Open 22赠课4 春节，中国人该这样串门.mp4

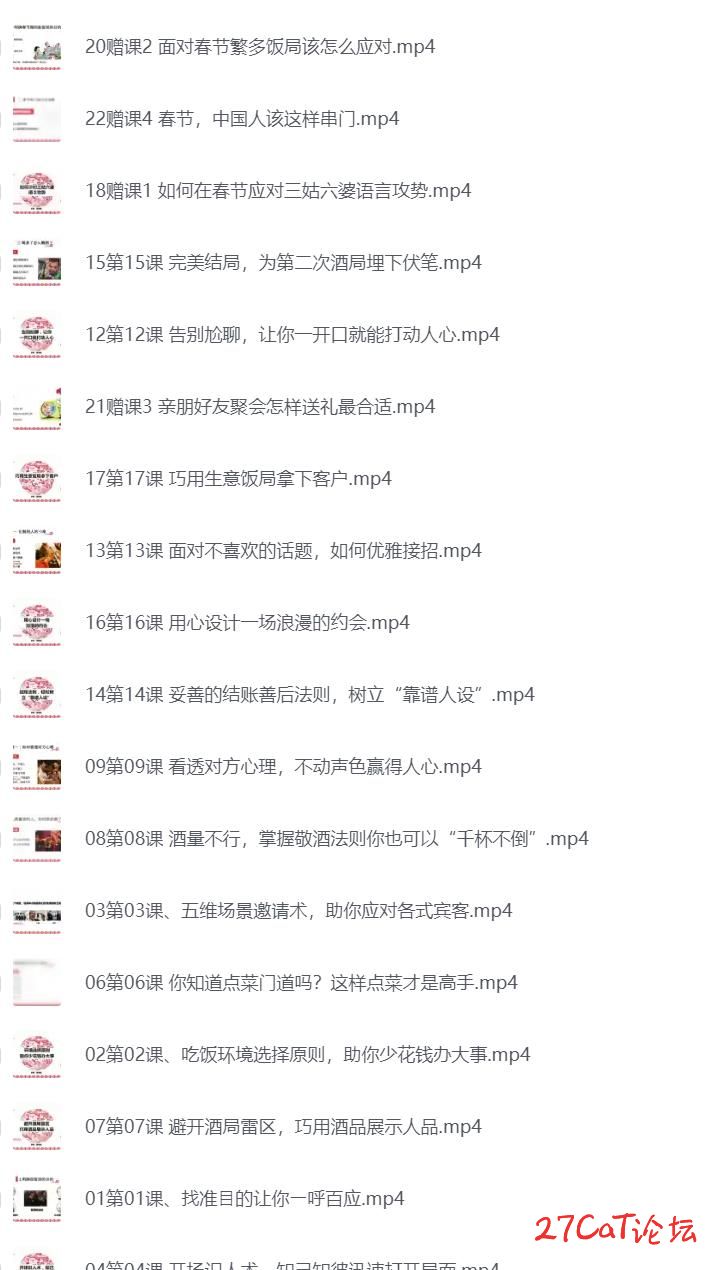(242, 119)
